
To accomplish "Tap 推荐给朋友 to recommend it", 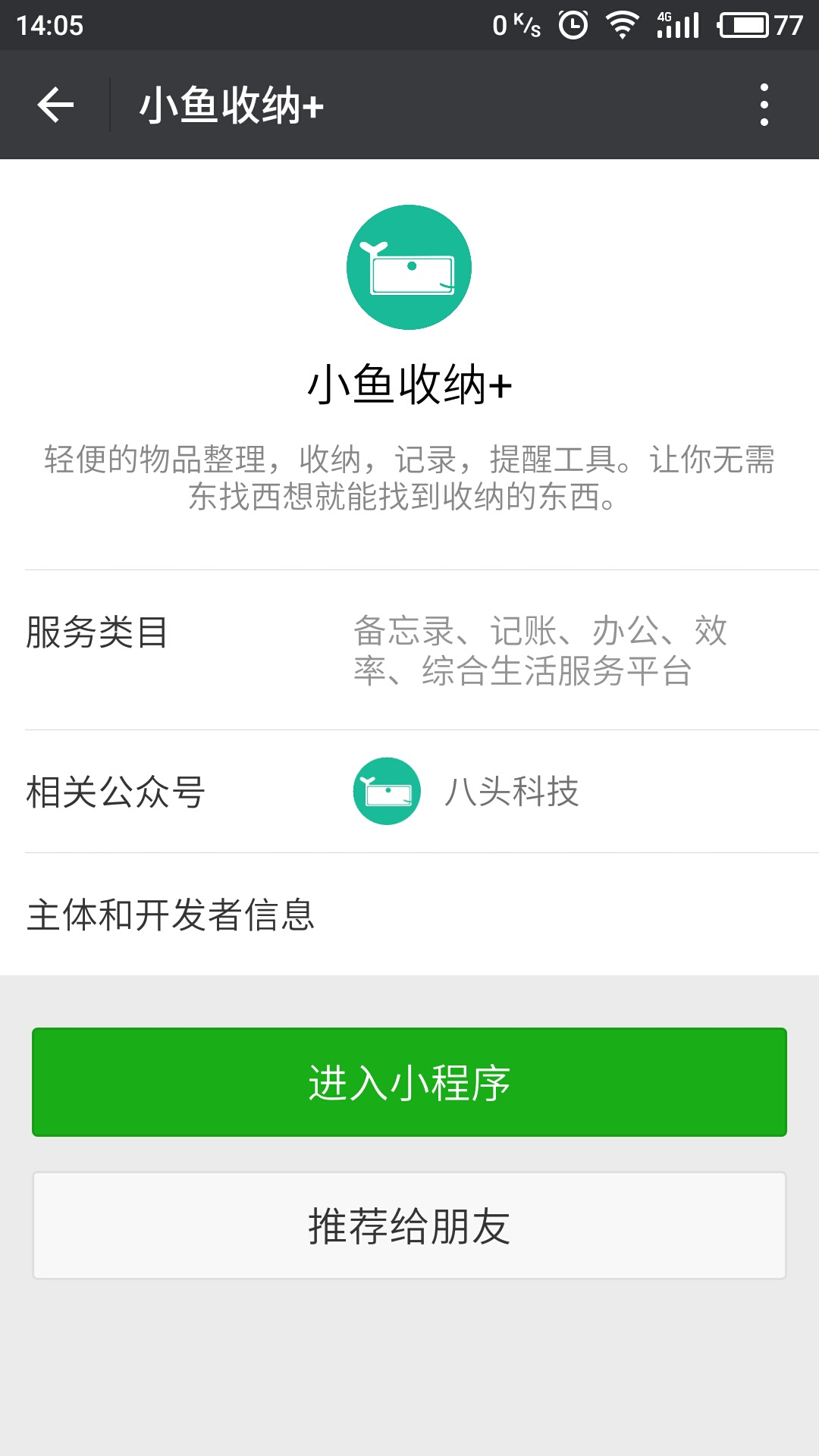I will click(409, 1225).
